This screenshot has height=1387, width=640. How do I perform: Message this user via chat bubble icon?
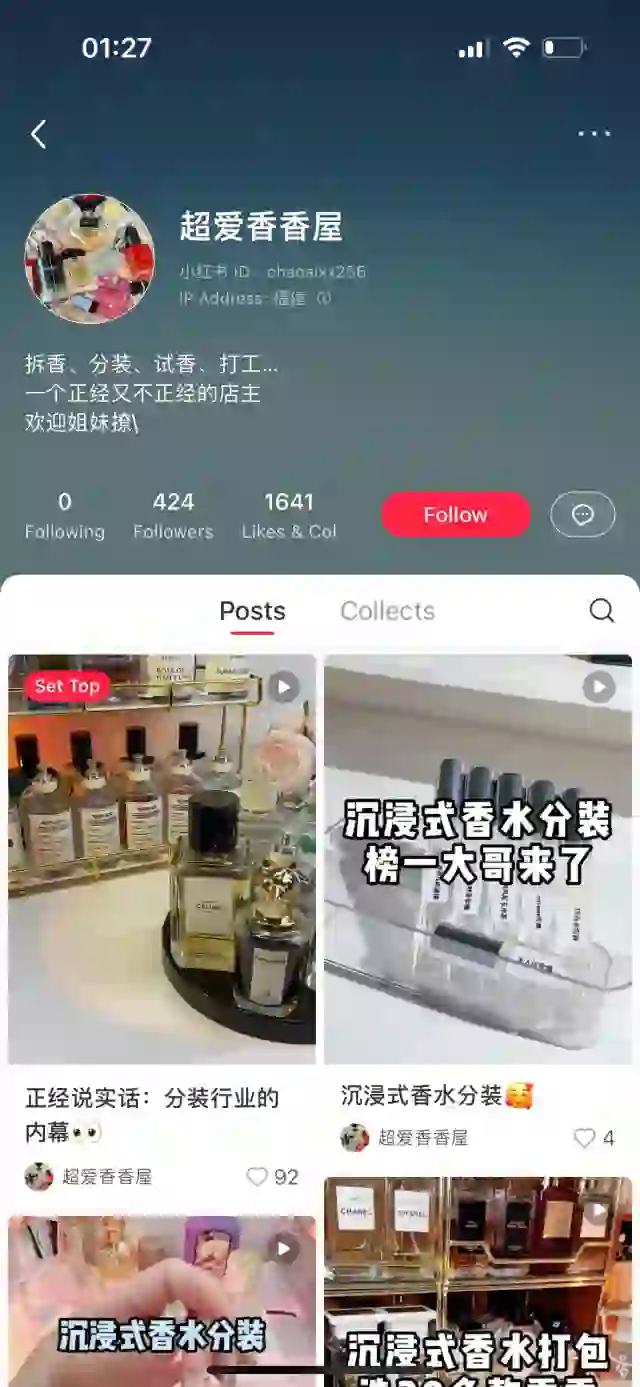[x=583, y=514]
